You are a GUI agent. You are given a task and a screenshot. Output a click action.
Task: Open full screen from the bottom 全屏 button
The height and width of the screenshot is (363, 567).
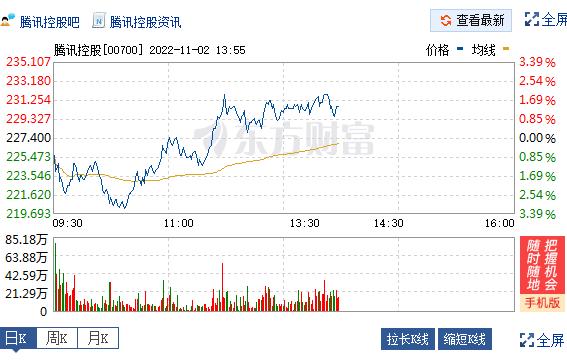coord(542,340)
